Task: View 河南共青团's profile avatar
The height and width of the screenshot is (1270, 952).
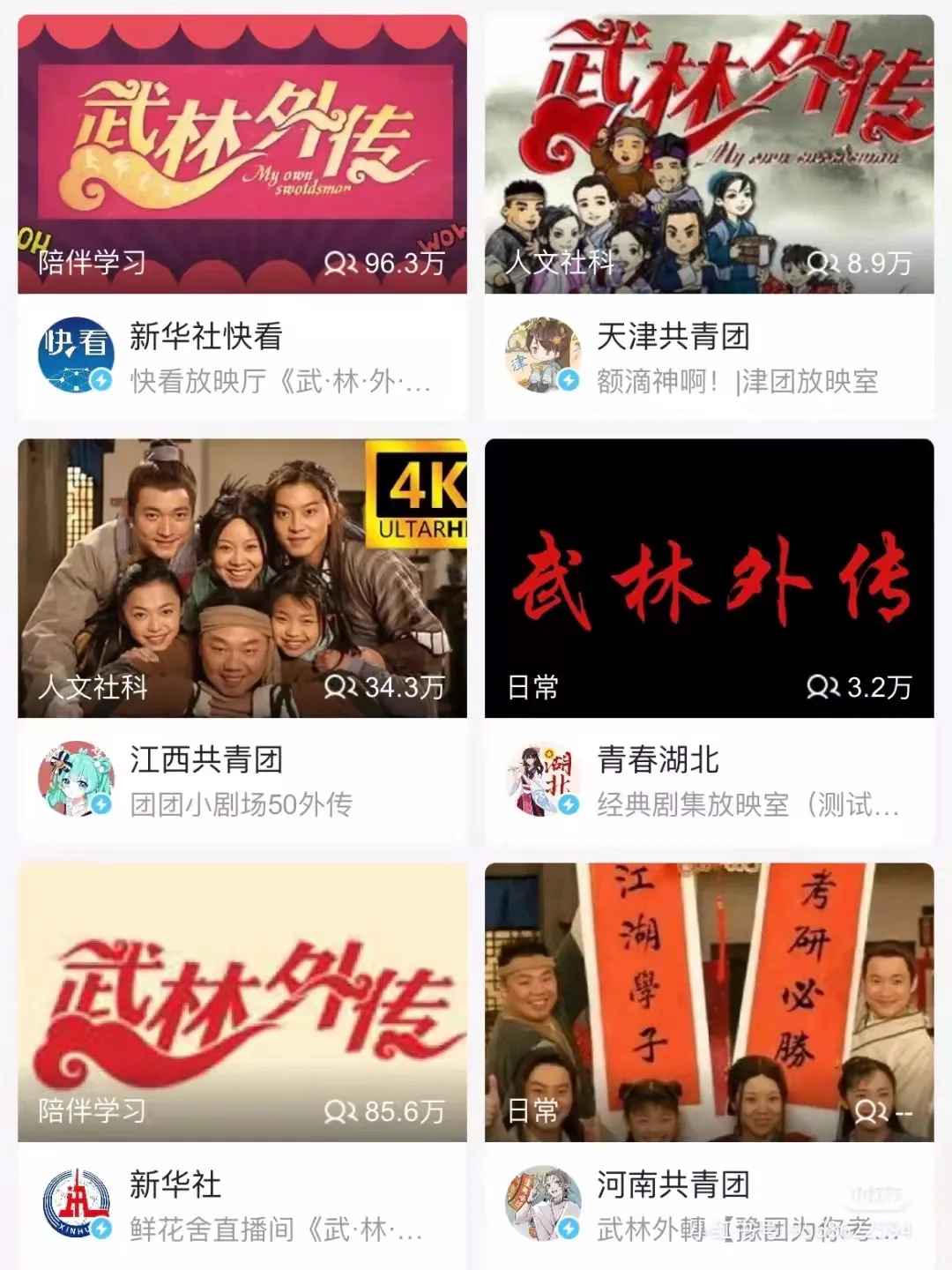Action: [542, 1203]
